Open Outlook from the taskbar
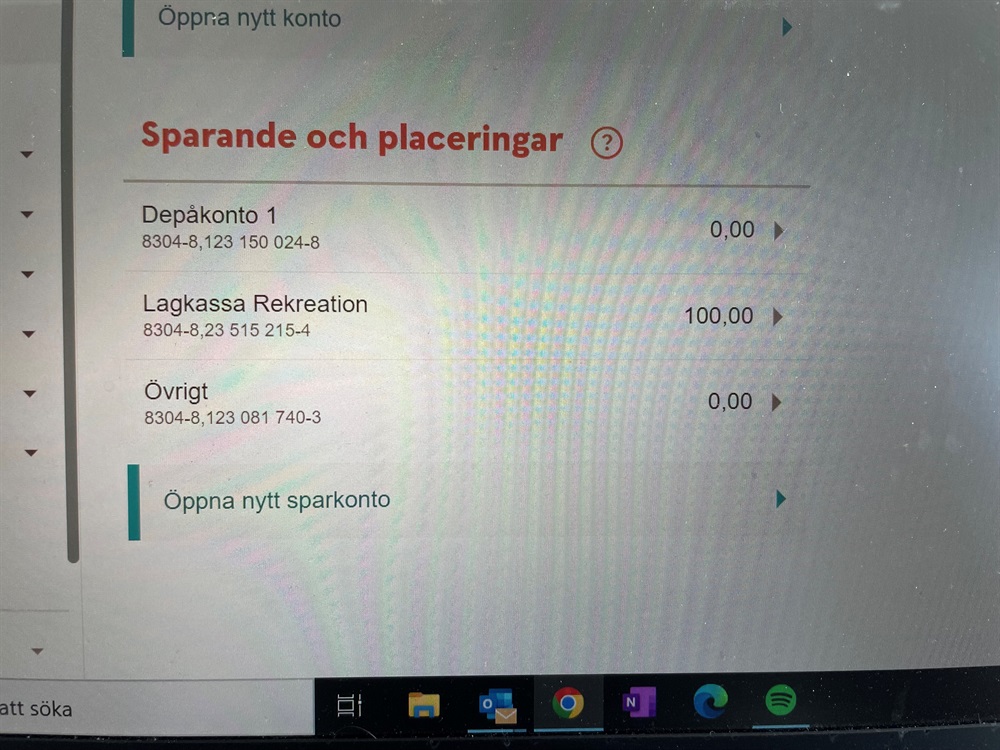 tap(497, 705)
